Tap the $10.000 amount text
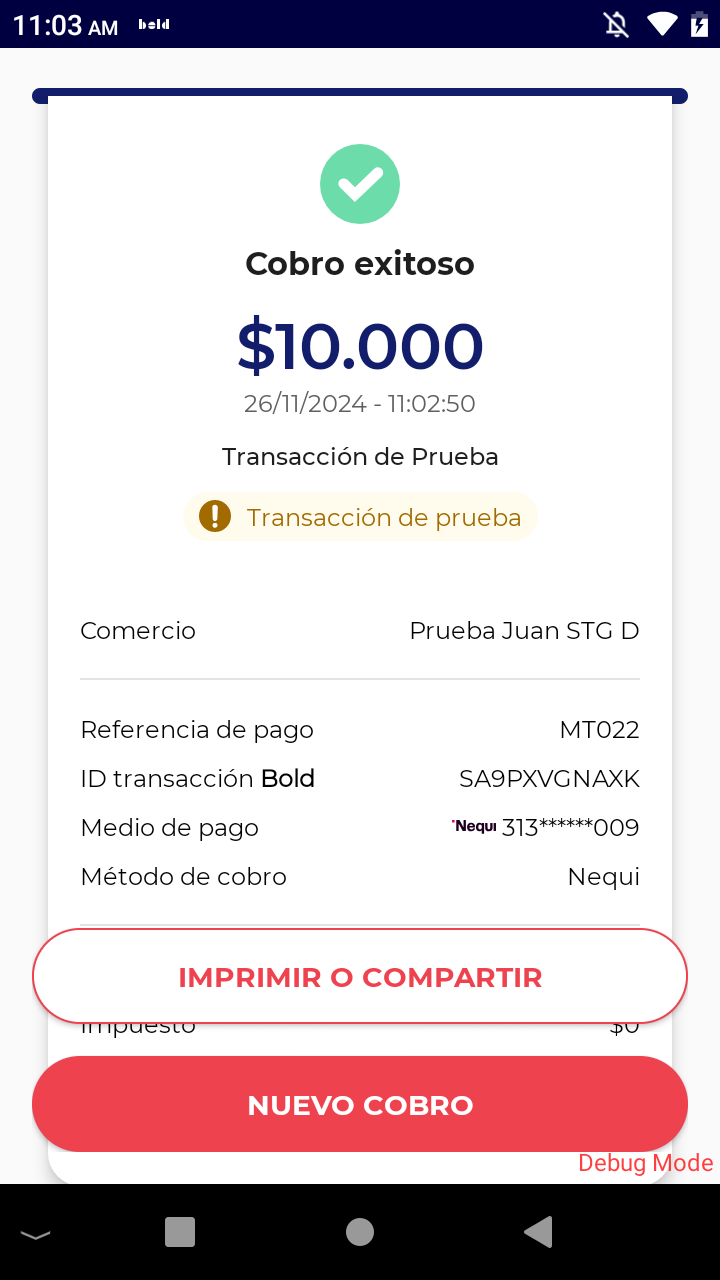Image resolution: width=720 pixels, height=1280 pixels. pos(360,344)
